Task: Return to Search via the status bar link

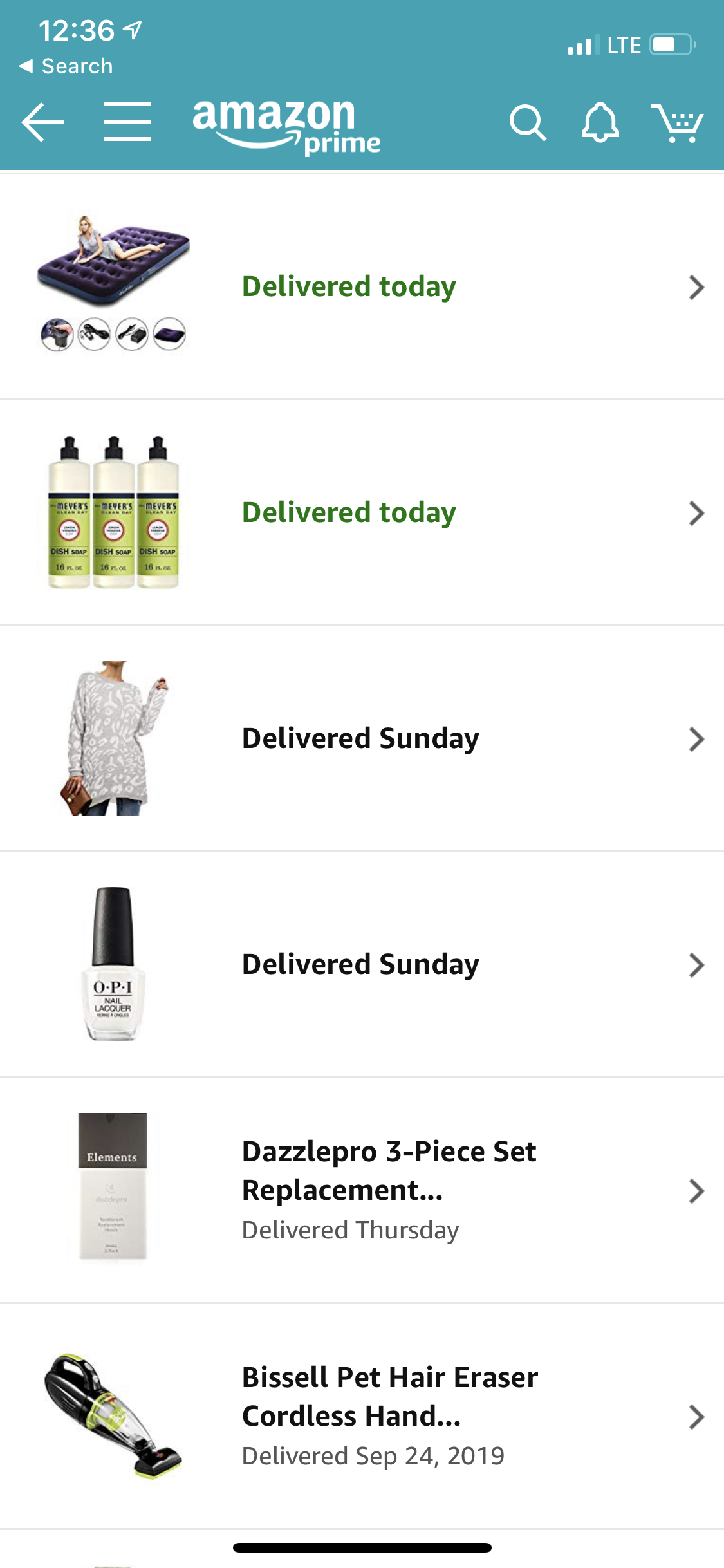Action: pos(66,66)
